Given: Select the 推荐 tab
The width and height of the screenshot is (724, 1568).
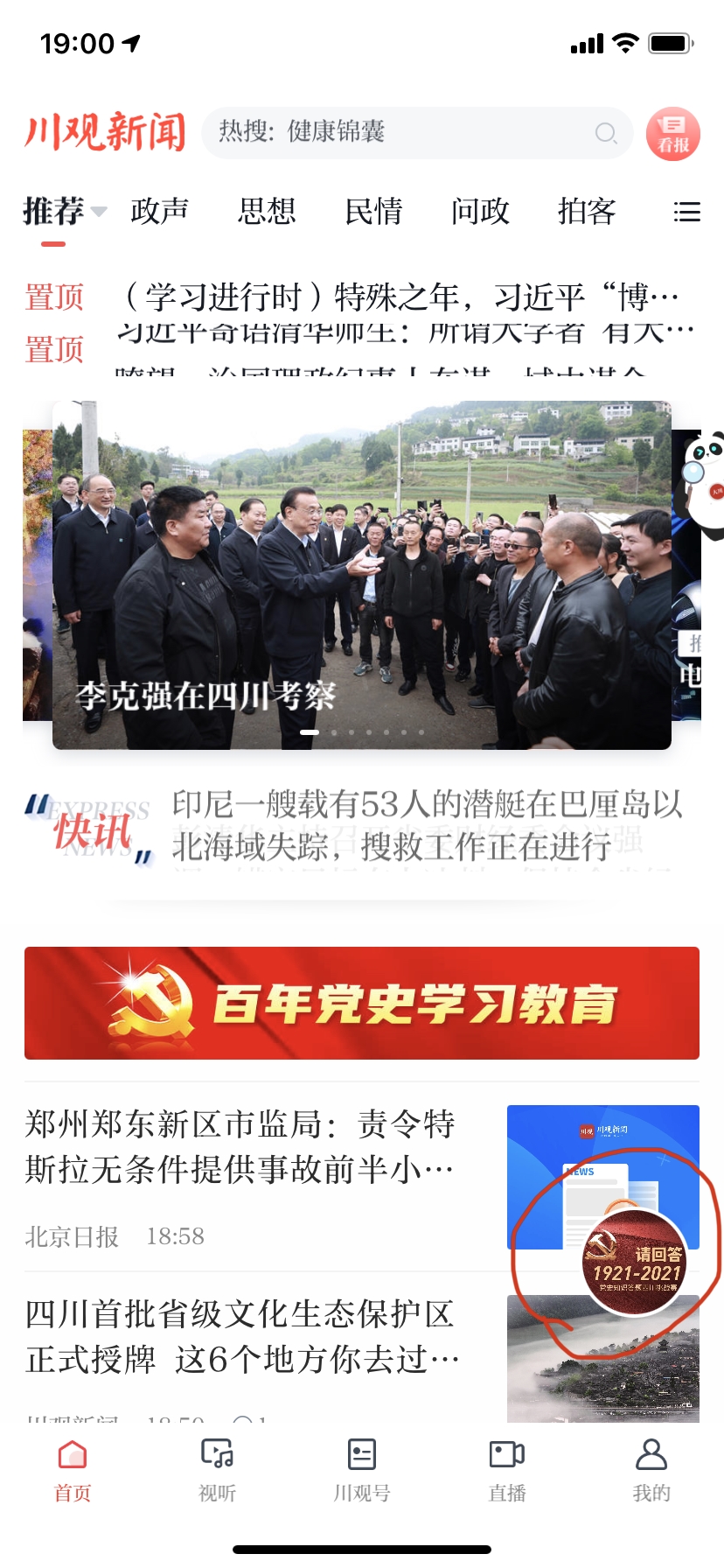Looking at the screenshot, I should coord(54,211).
